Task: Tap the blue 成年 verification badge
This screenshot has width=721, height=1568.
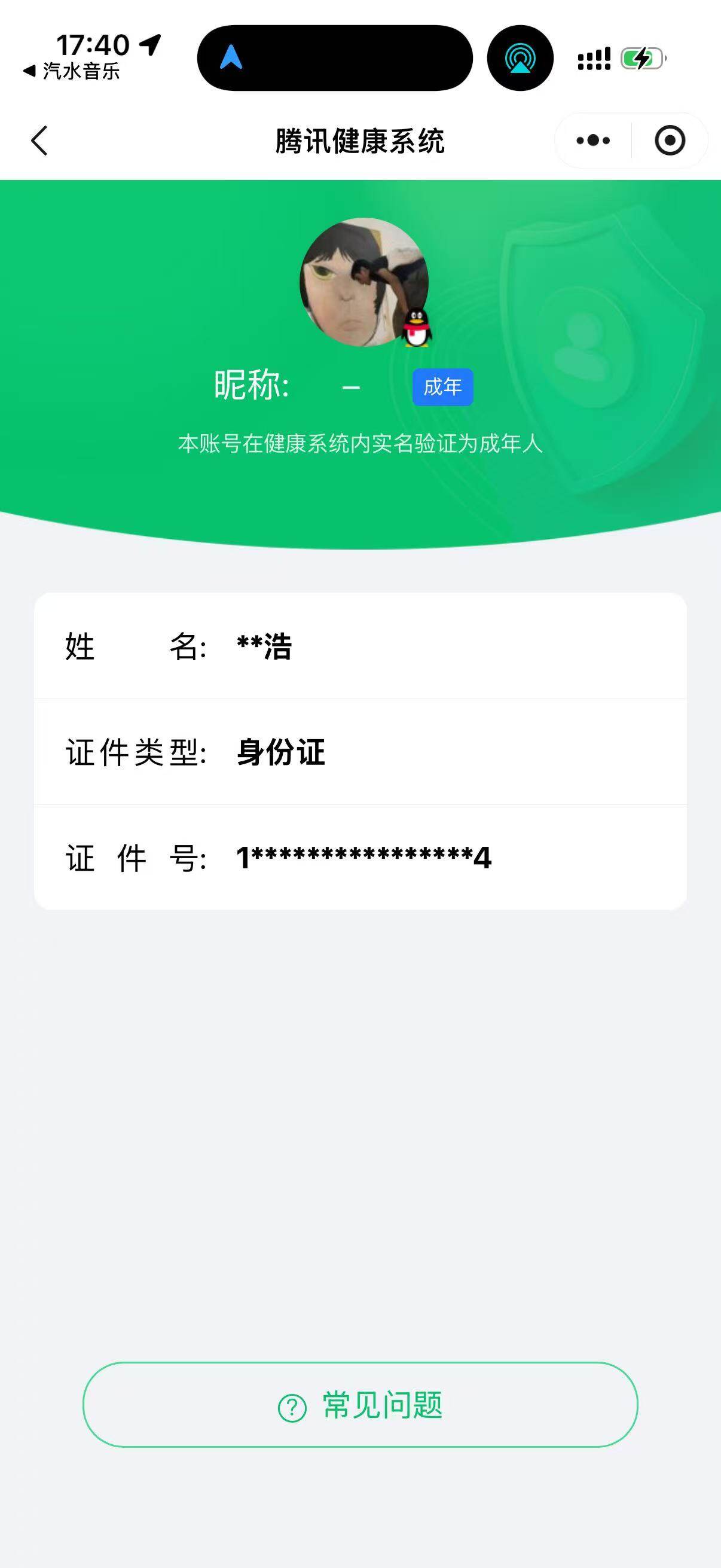Action: 442,386
